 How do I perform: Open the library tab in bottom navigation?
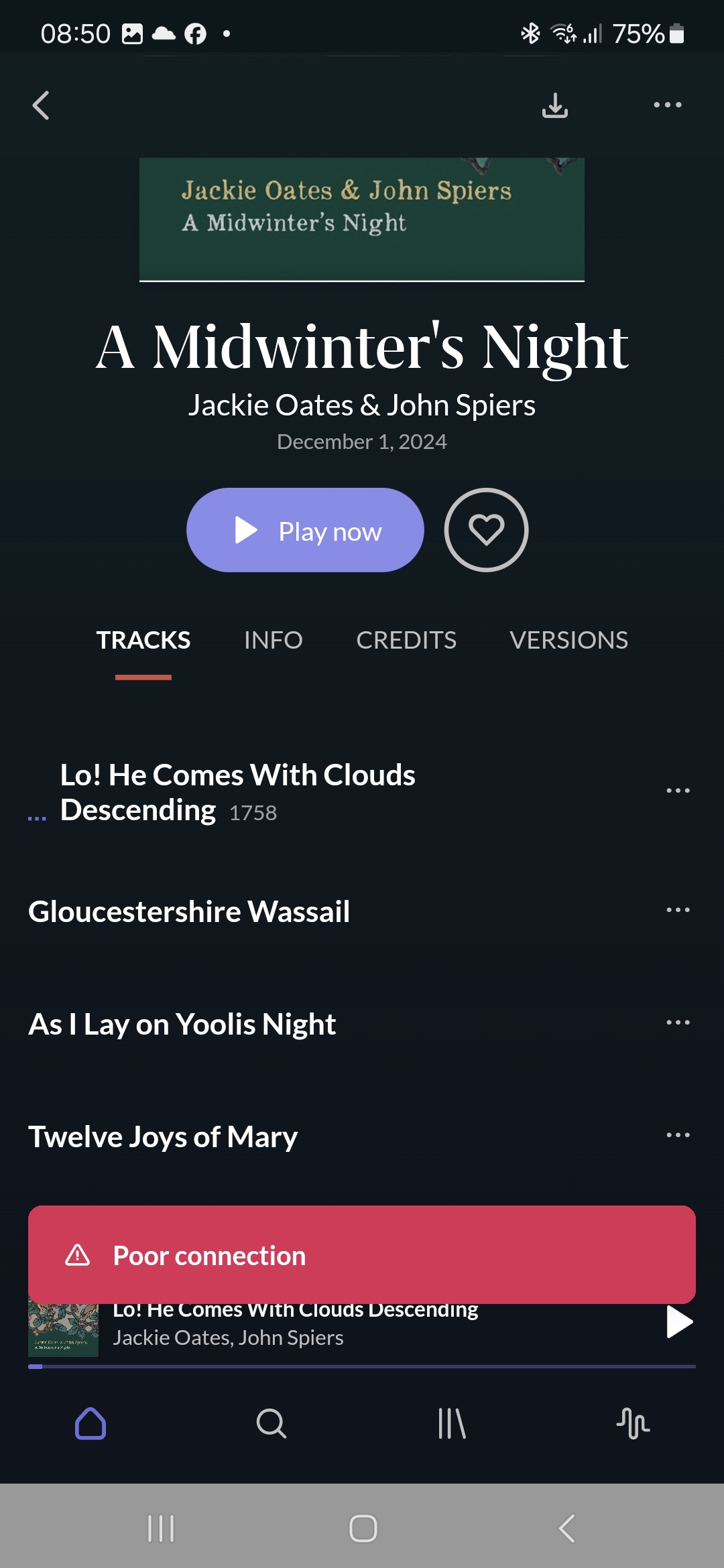point(452,1423)
